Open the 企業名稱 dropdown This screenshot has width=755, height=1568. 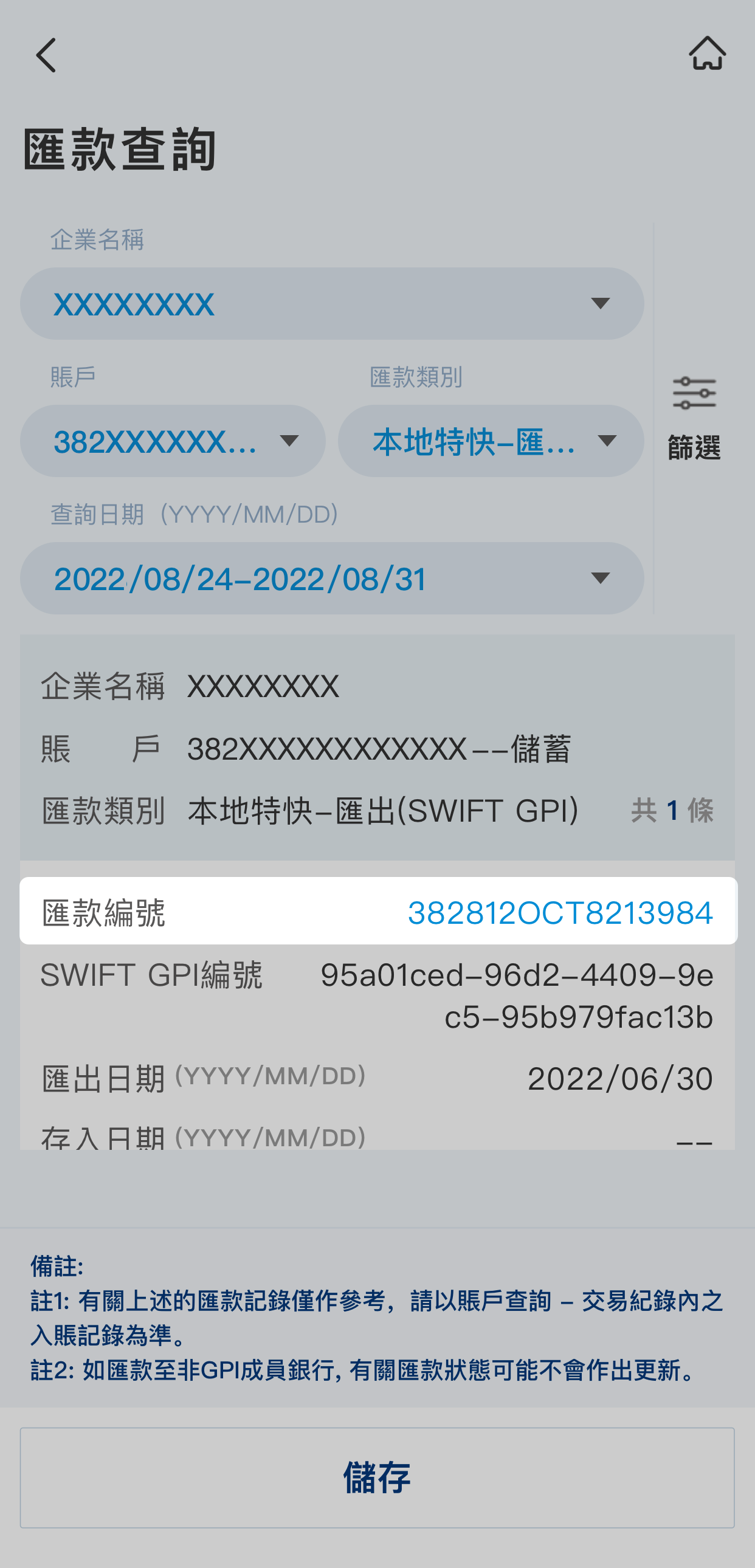tap(332, 304)
